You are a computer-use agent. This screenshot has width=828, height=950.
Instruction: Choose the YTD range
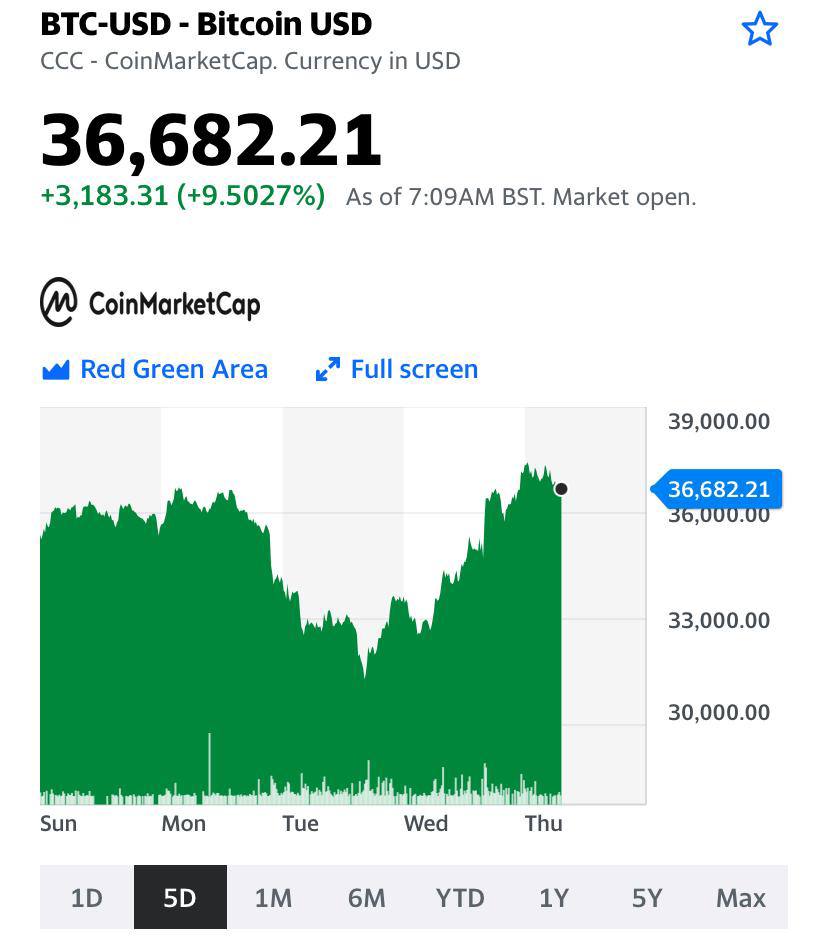[x=460, y=898]
